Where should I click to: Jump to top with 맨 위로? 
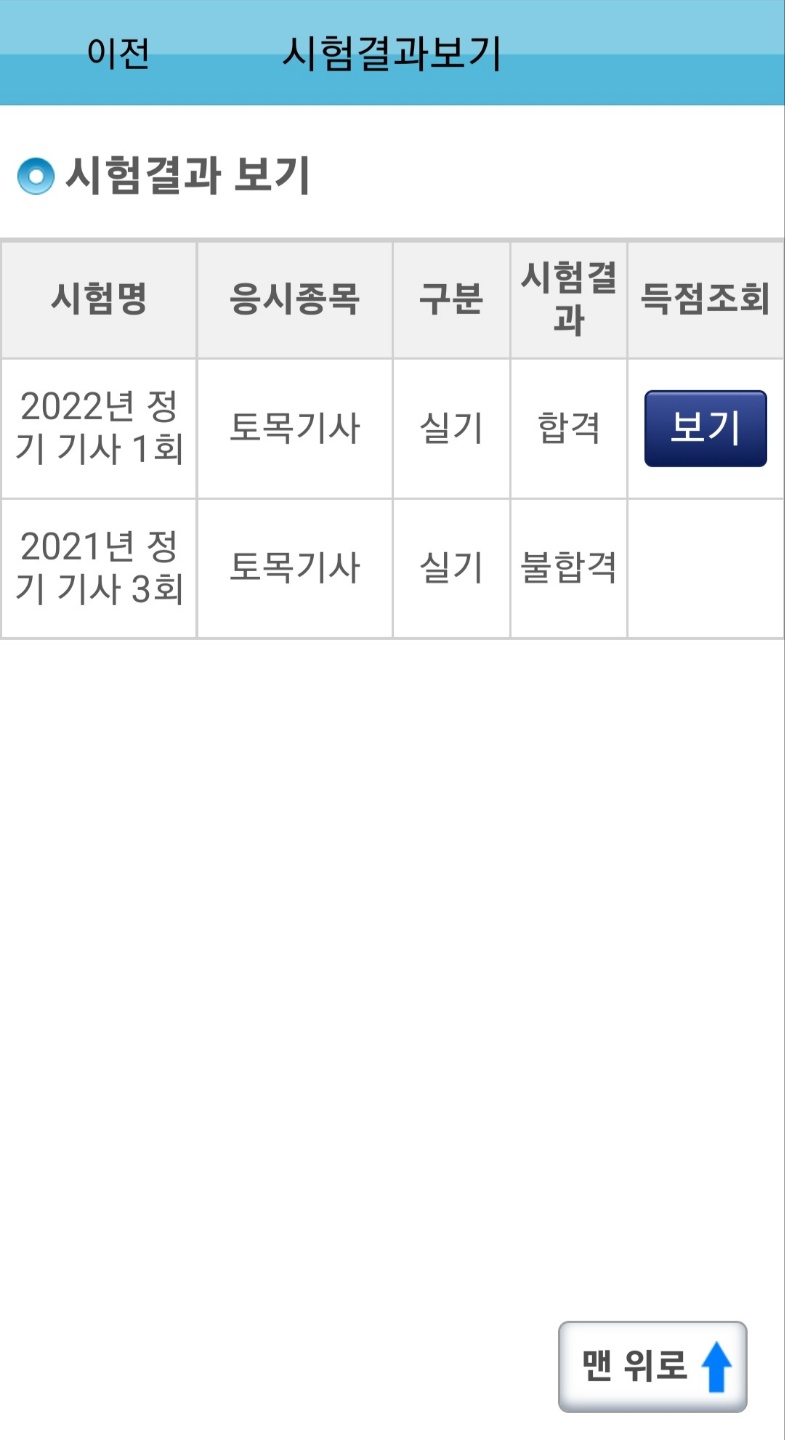652,1366
